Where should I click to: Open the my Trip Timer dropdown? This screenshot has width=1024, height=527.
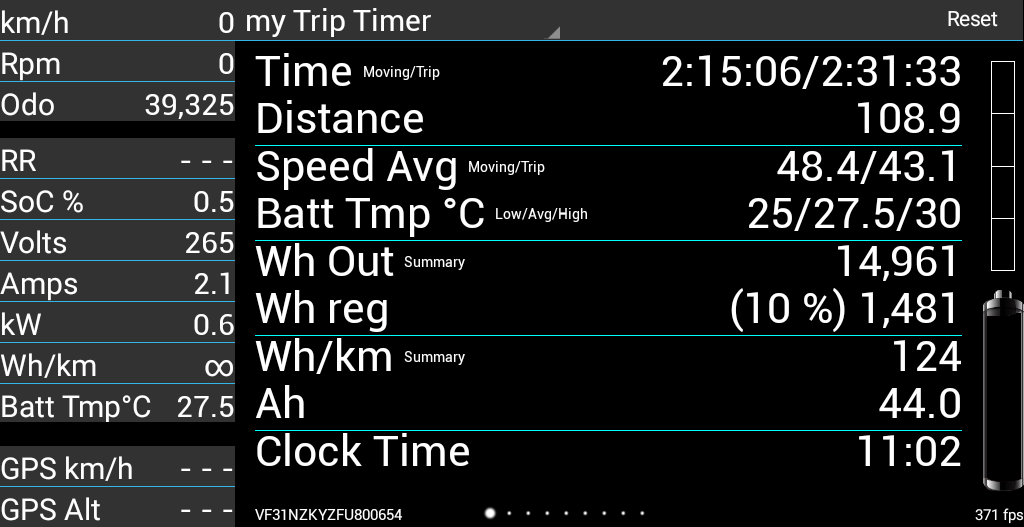400,22
